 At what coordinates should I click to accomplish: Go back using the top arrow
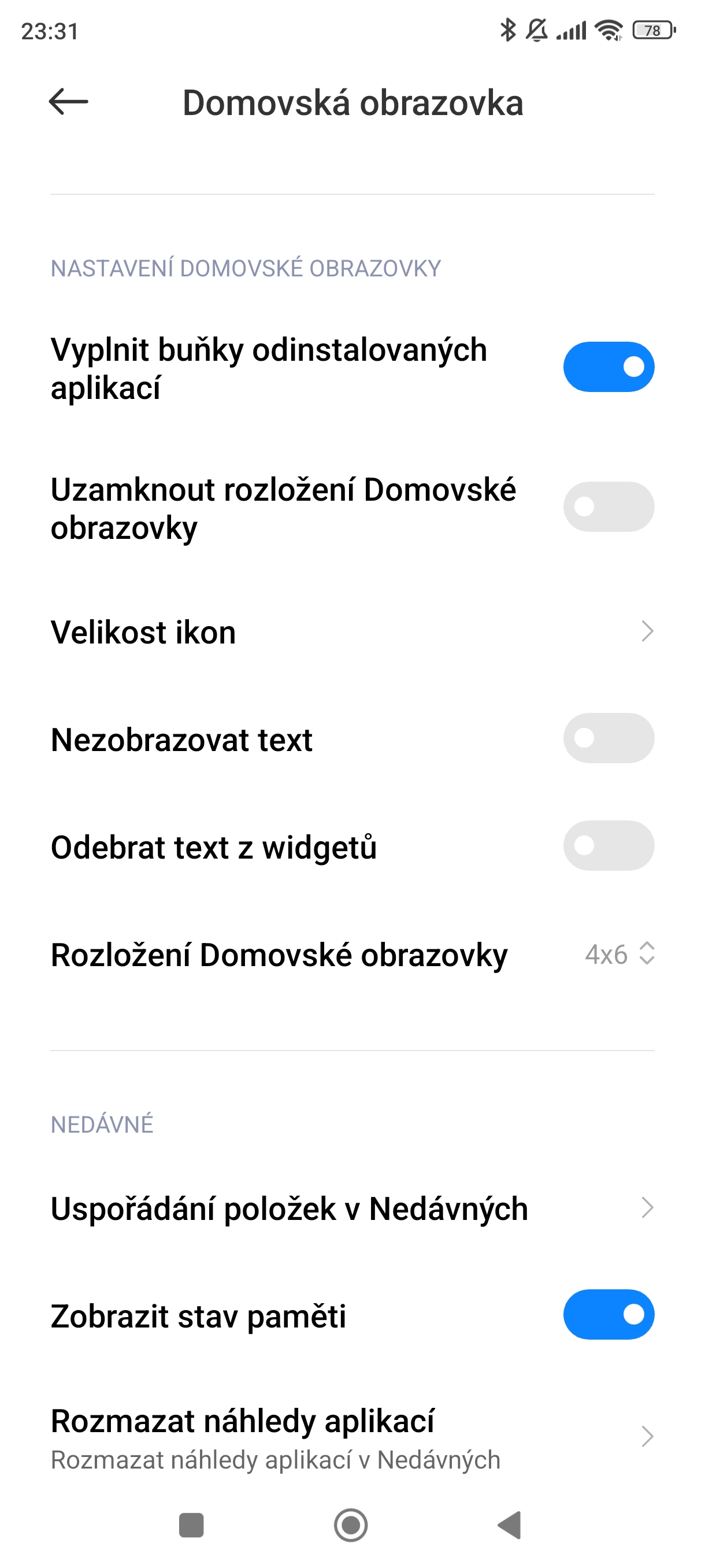click(x=68, y=102)
